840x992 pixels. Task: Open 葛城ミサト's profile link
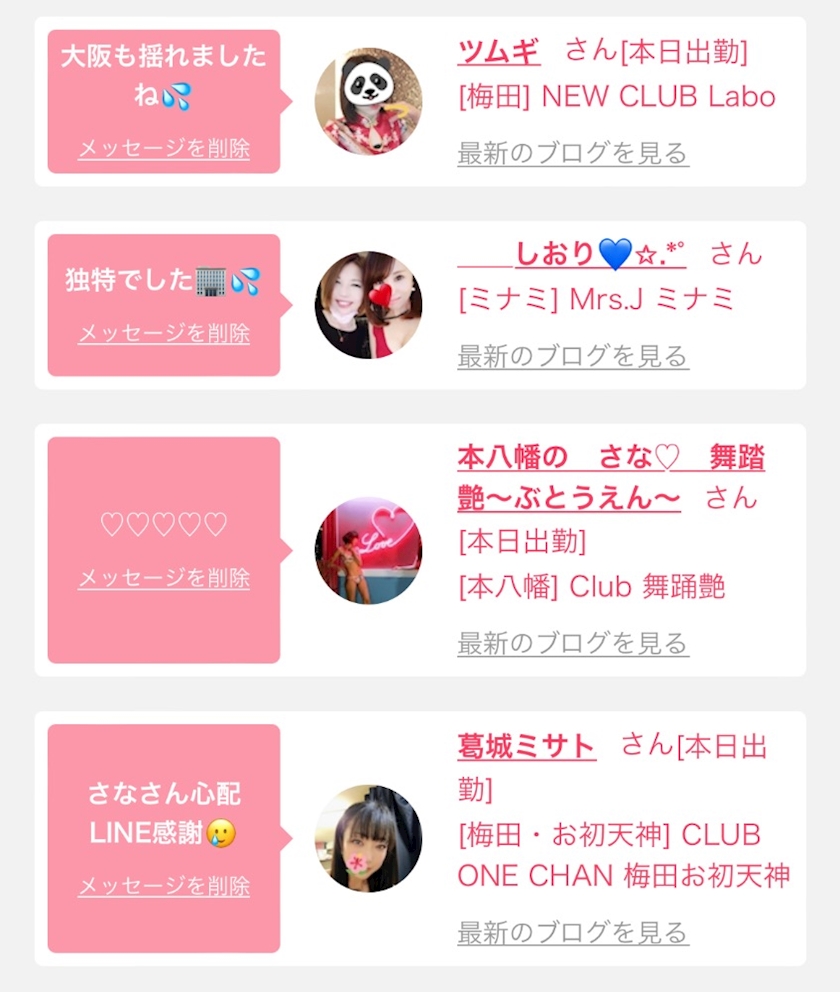pos(526,746)
